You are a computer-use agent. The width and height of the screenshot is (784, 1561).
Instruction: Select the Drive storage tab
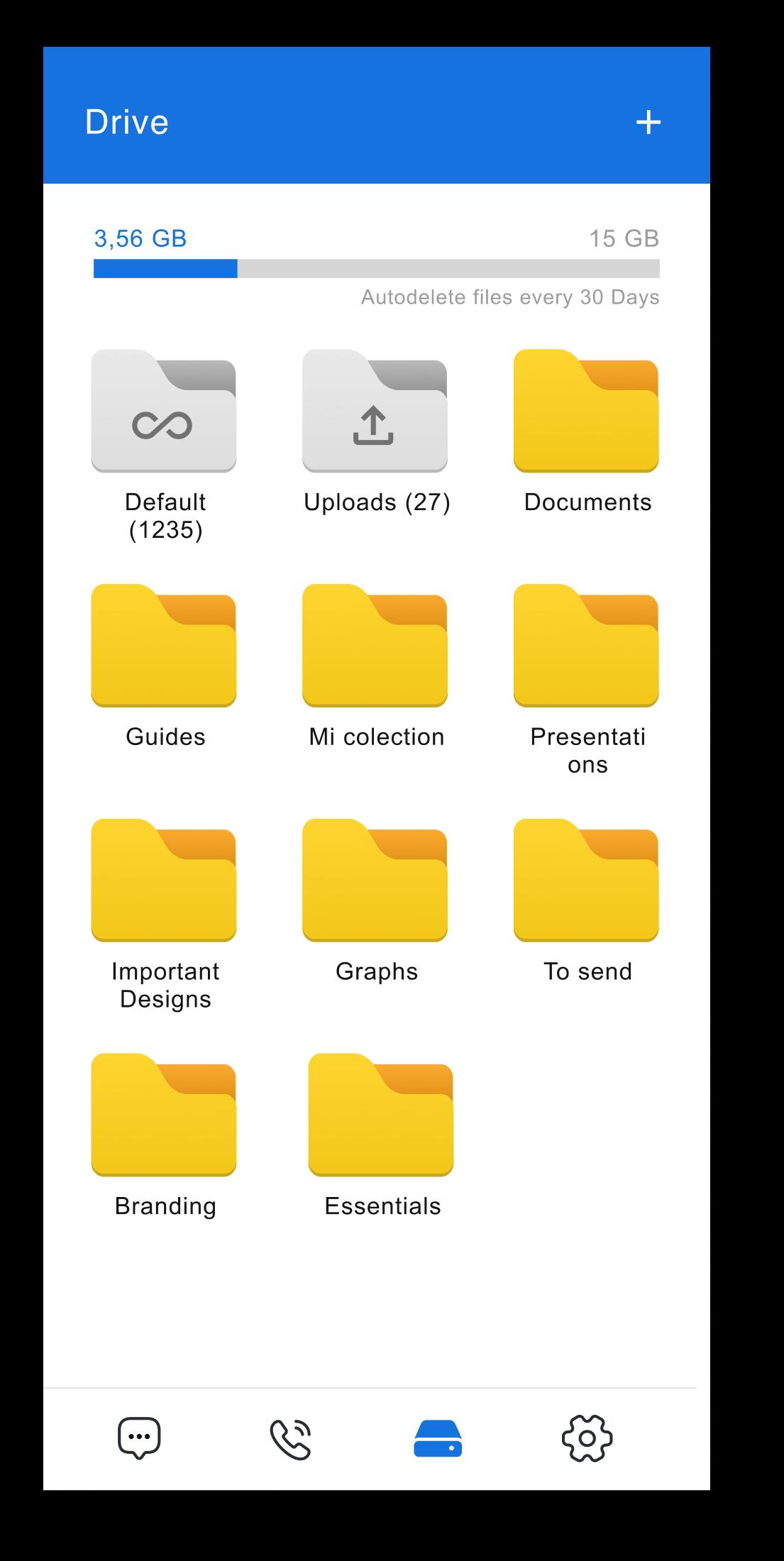(x=438, y=1438)
